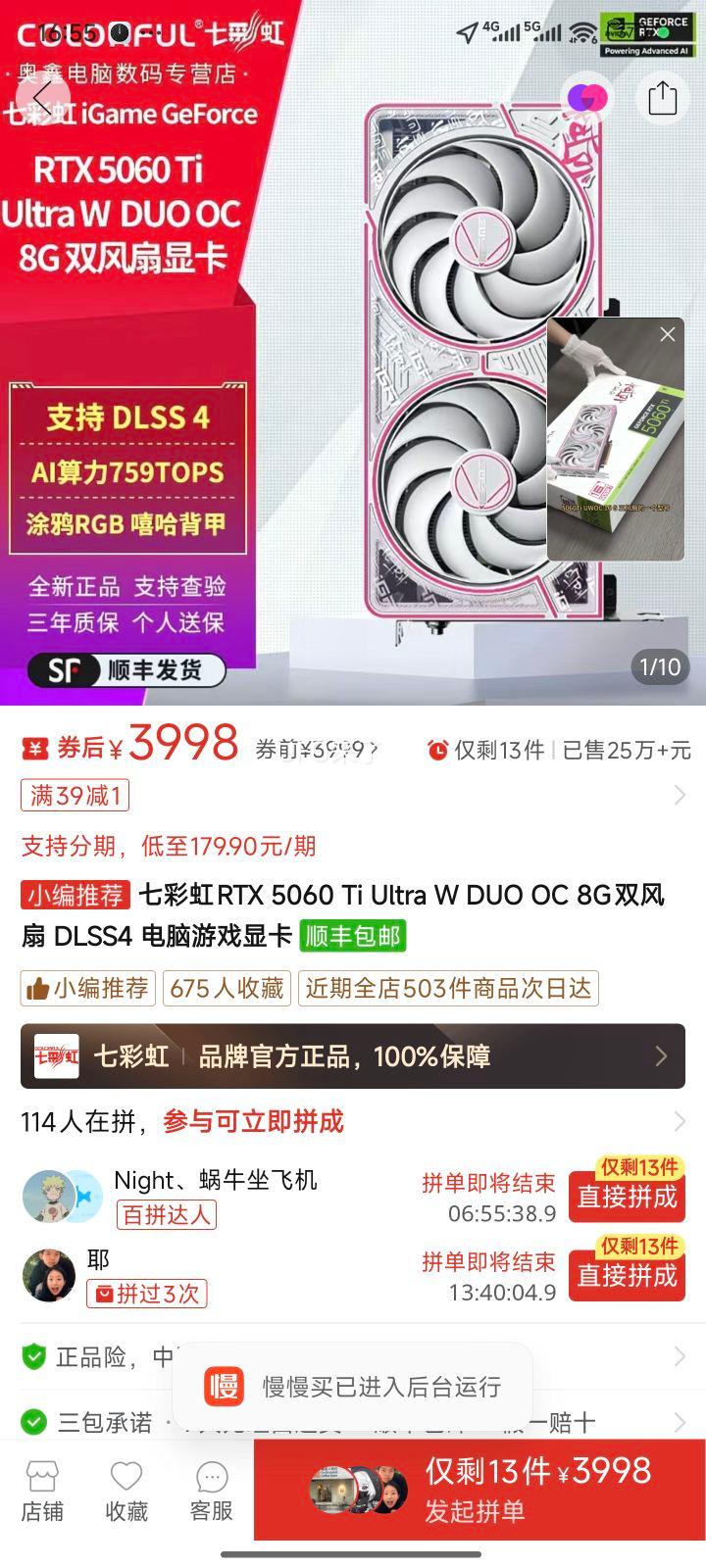This screenshot has width=706, height=1568.
Task: Tap 直接拼成 on Night、蜗牛坐飞机's group
Action: 627,1199
